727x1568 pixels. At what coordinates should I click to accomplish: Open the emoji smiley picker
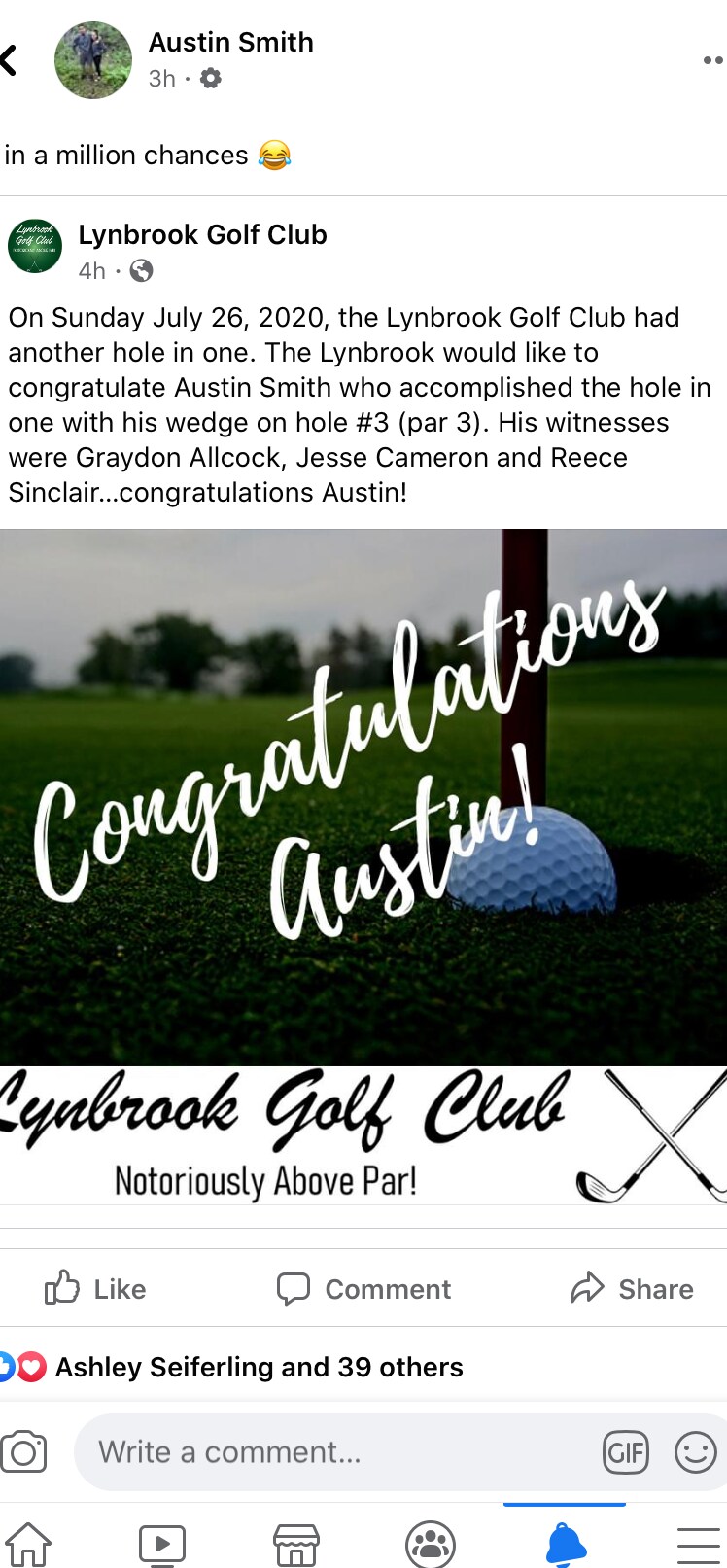(695, 1452)
